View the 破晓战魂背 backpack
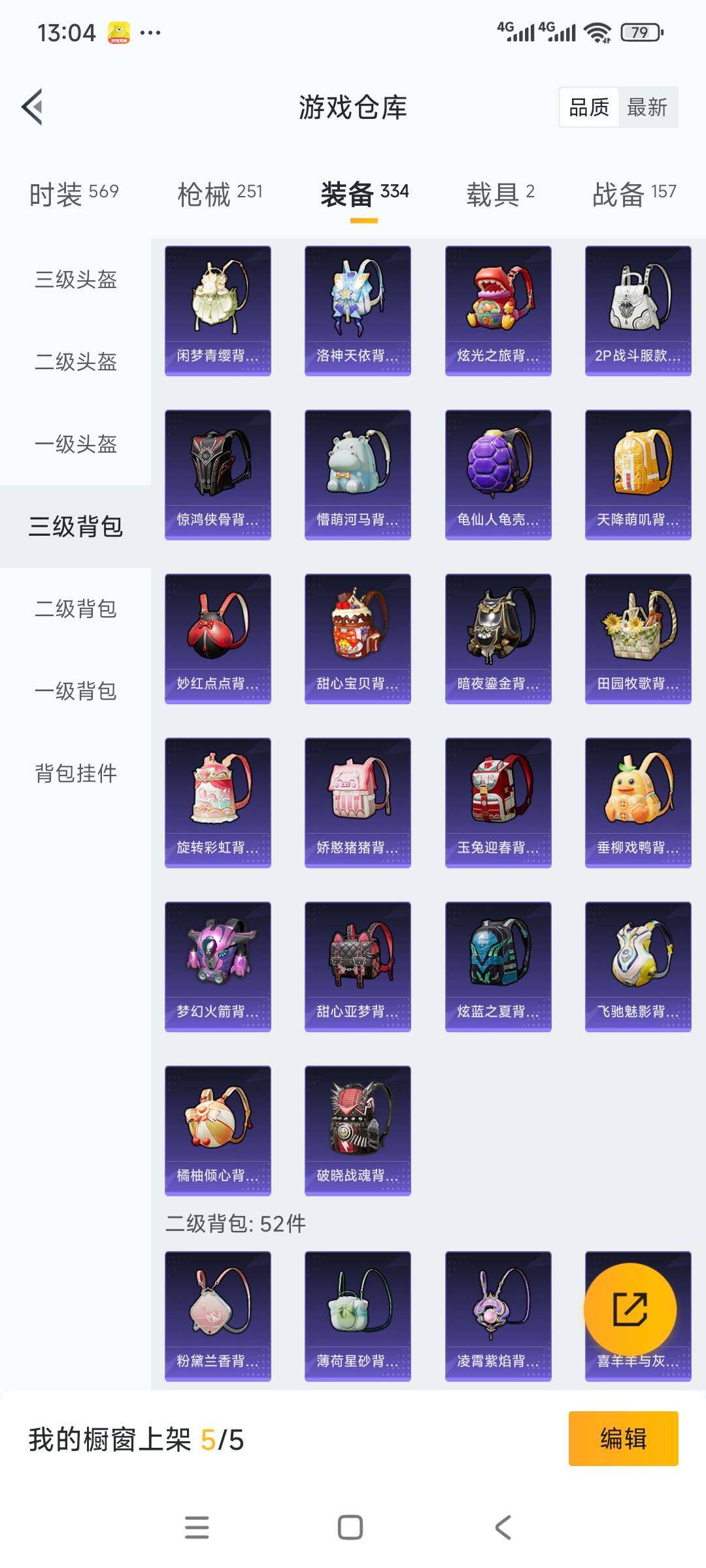Viewport: 706px width, 1568px height. 358,1130
